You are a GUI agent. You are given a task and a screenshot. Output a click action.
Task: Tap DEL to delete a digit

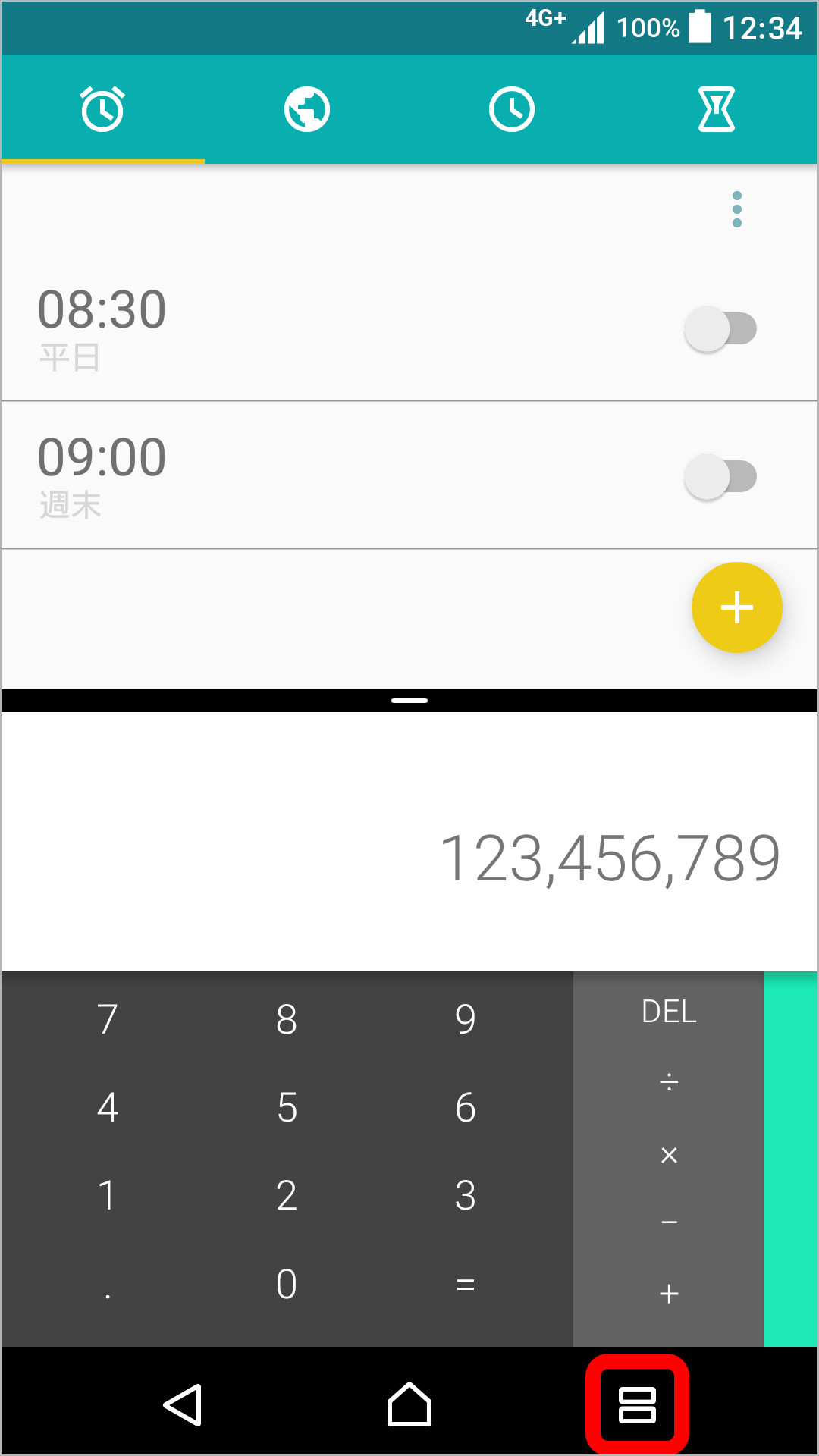669,1012
